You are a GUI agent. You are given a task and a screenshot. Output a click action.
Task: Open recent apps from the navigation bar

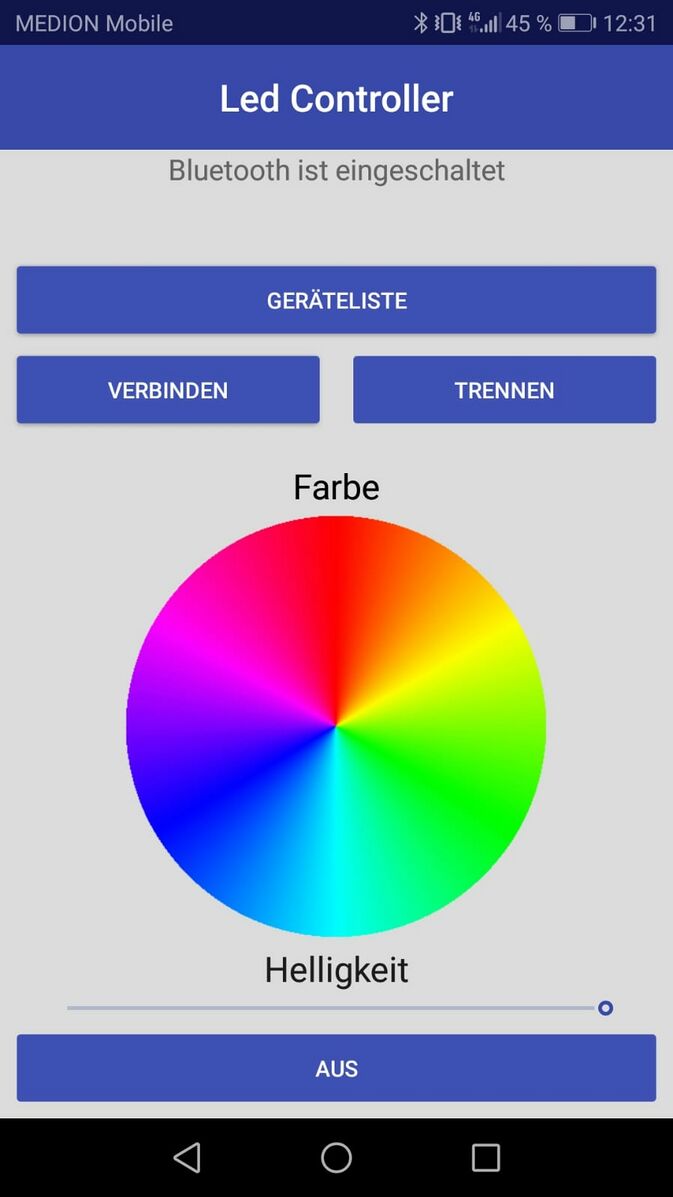pos(485,1157)
